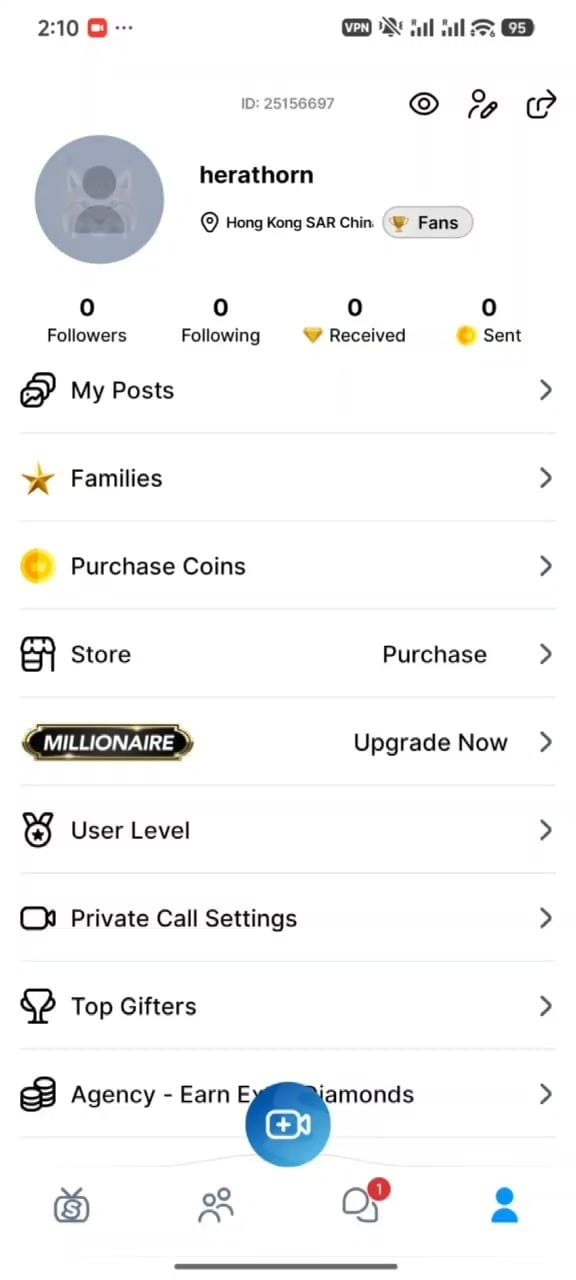Check User Level
Image resolution: width=576 pixels, height=1280 pixels.
[x=288, y=830]
